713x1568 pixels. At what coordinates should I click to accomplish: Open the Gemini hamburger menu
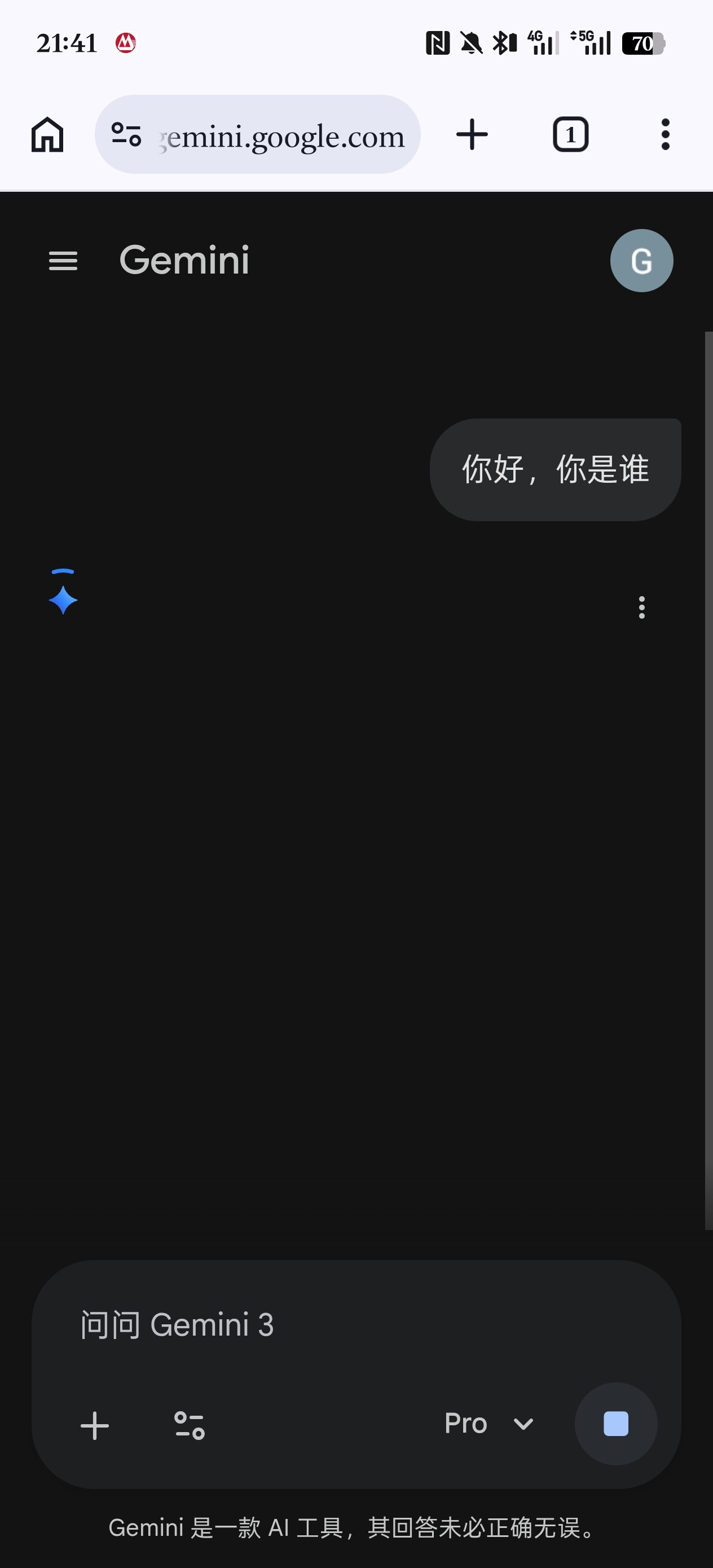[x=63, y=261]
